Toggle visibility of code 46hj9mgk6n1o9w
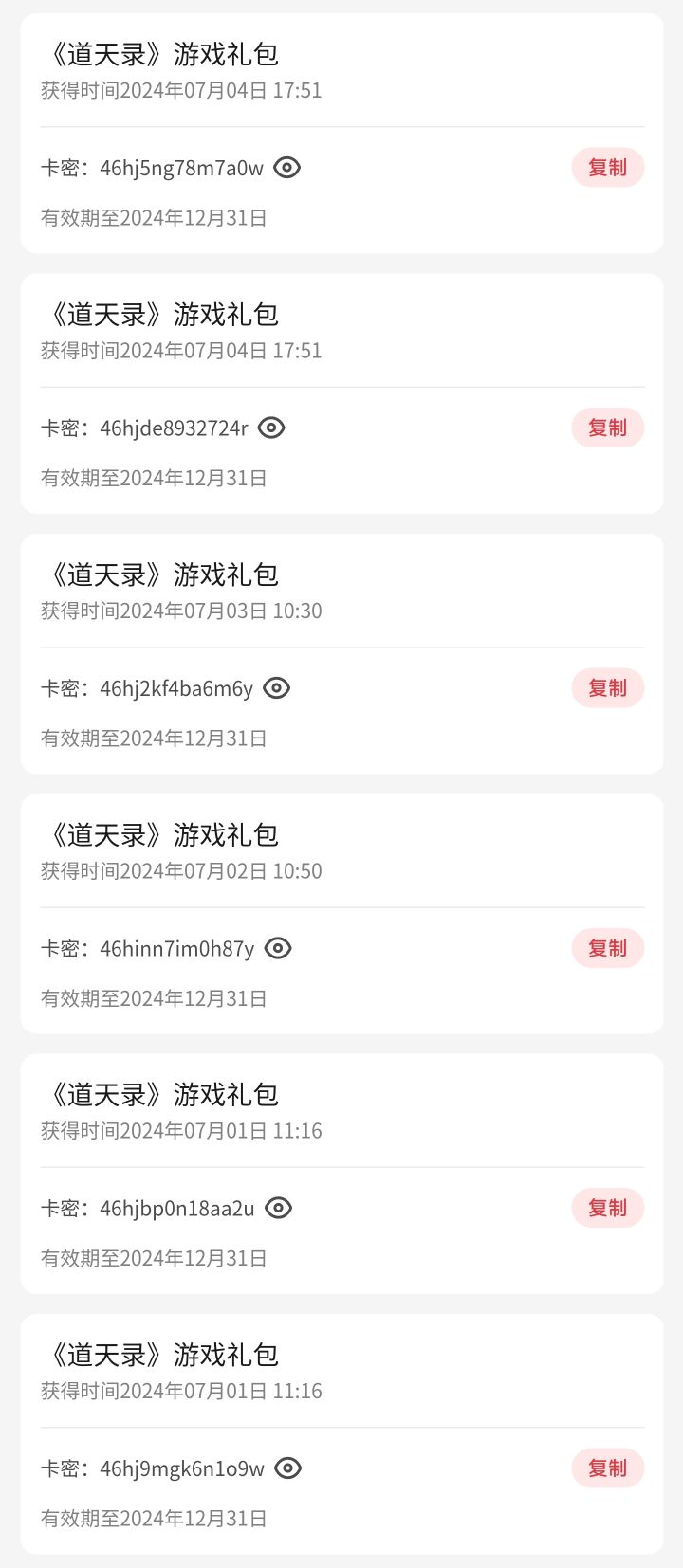The width and height of the screenshot is (683, 1568). (287, 1468)
